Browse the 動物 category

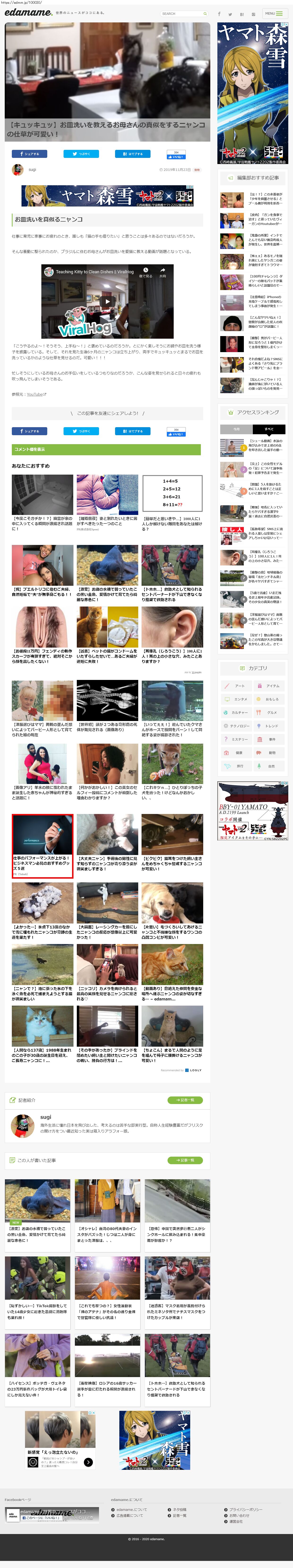click(x=269, y=752)
